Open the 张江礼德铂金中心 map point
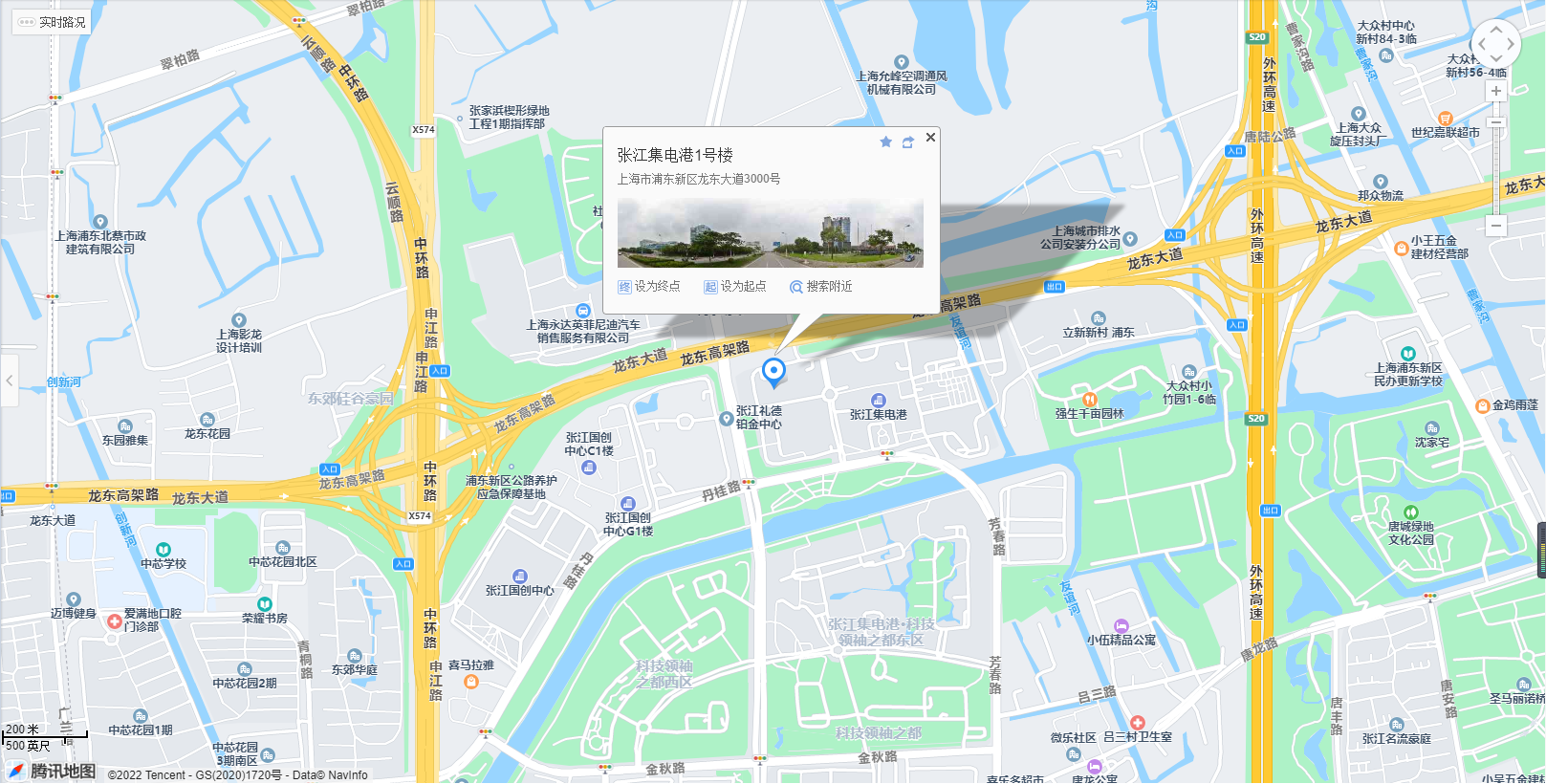This screenshot has width=1546, height=784. point(727,419)
